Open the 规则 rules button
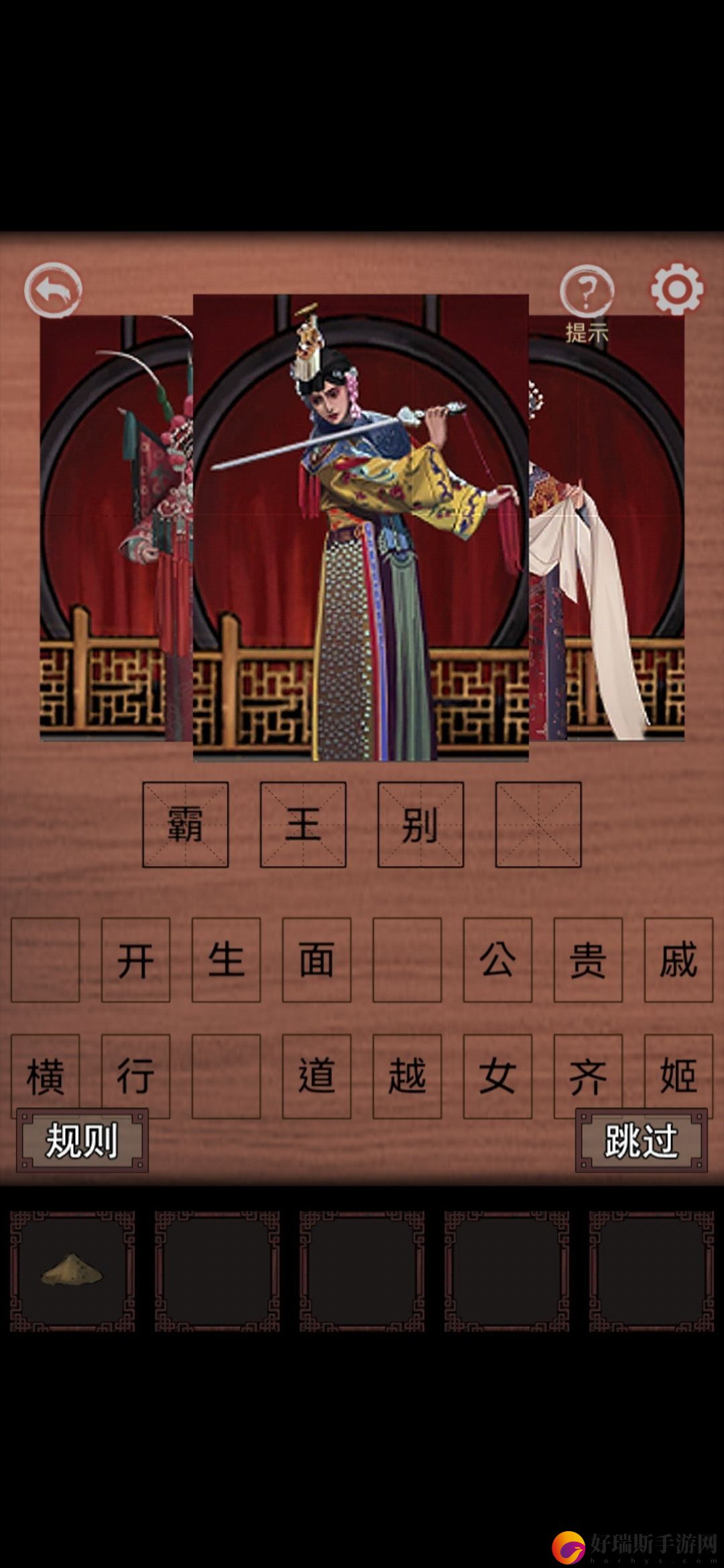This screenshot has width=724, height=1568. [x=82, y=1140]
